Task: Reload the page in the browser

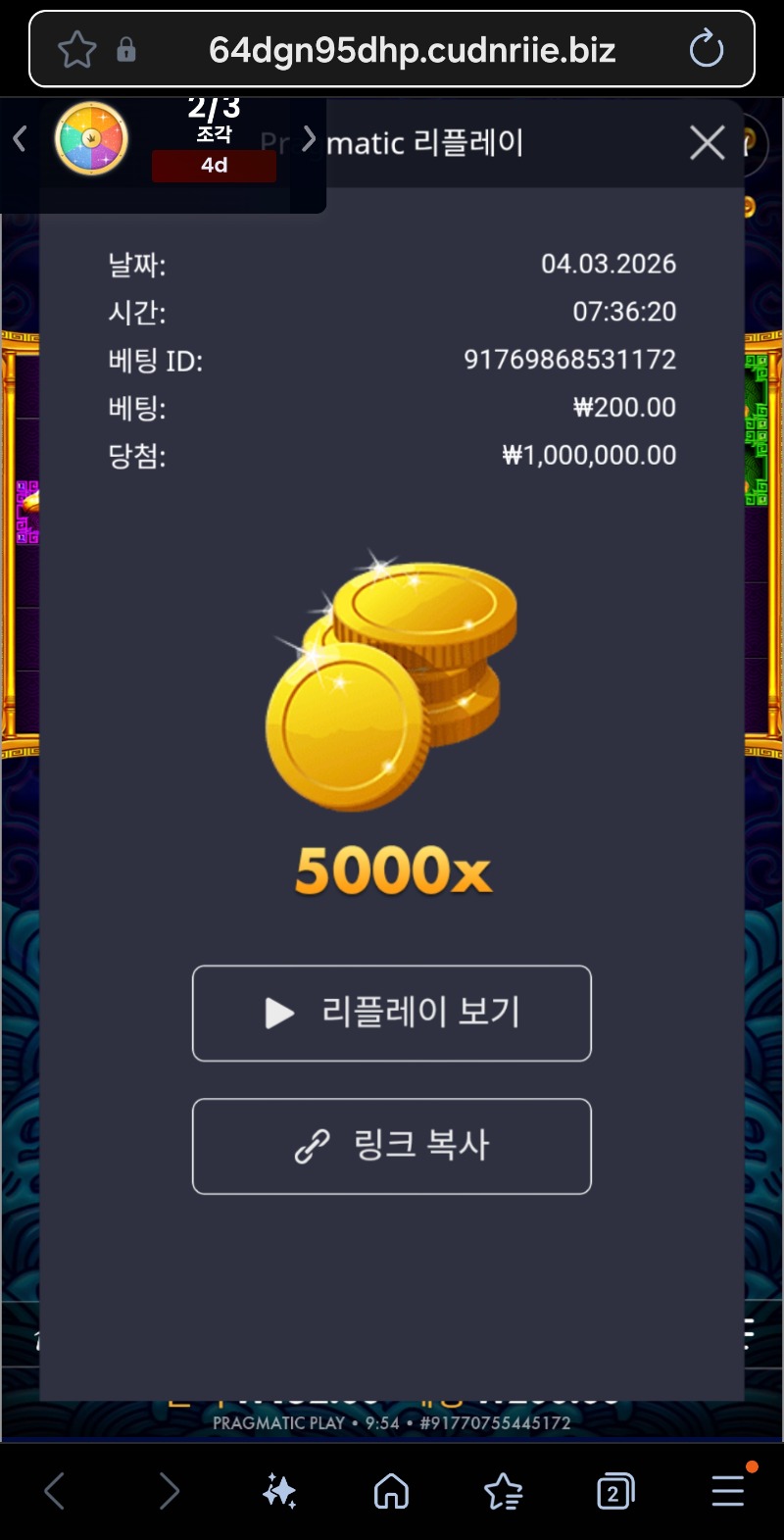Action: (x=706, y=49)
